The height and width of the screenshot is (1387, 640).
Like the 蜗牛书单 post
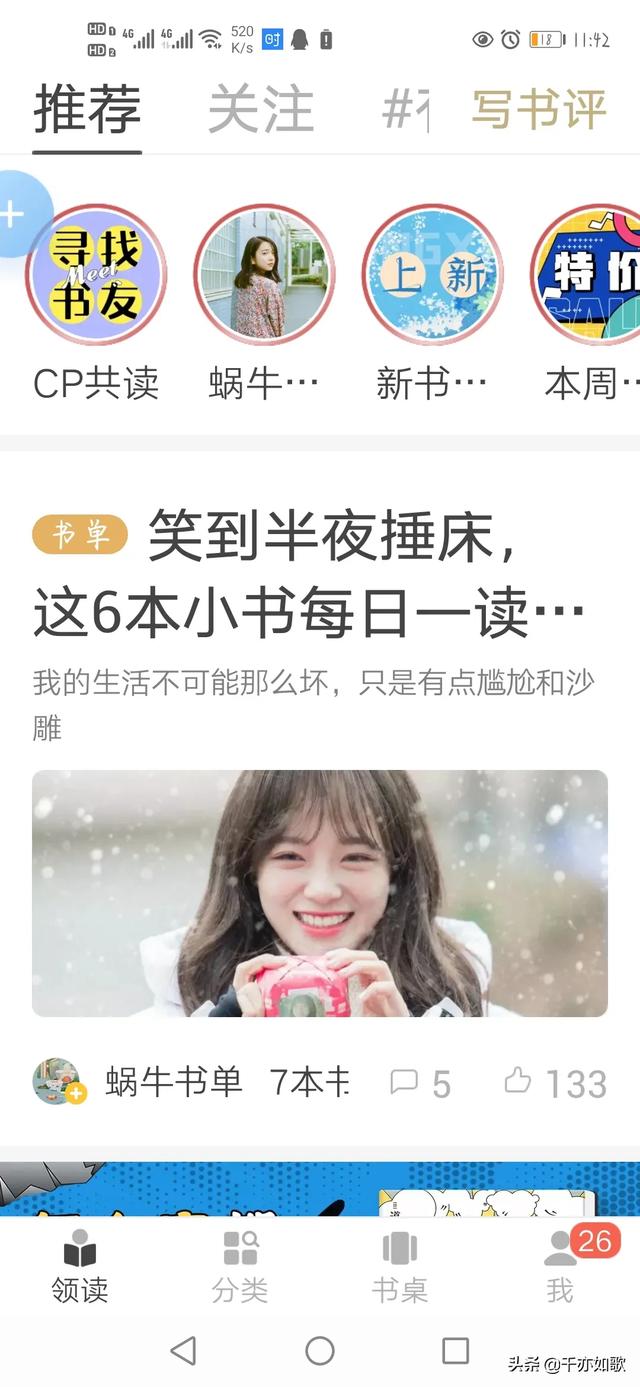(555, 1082)
